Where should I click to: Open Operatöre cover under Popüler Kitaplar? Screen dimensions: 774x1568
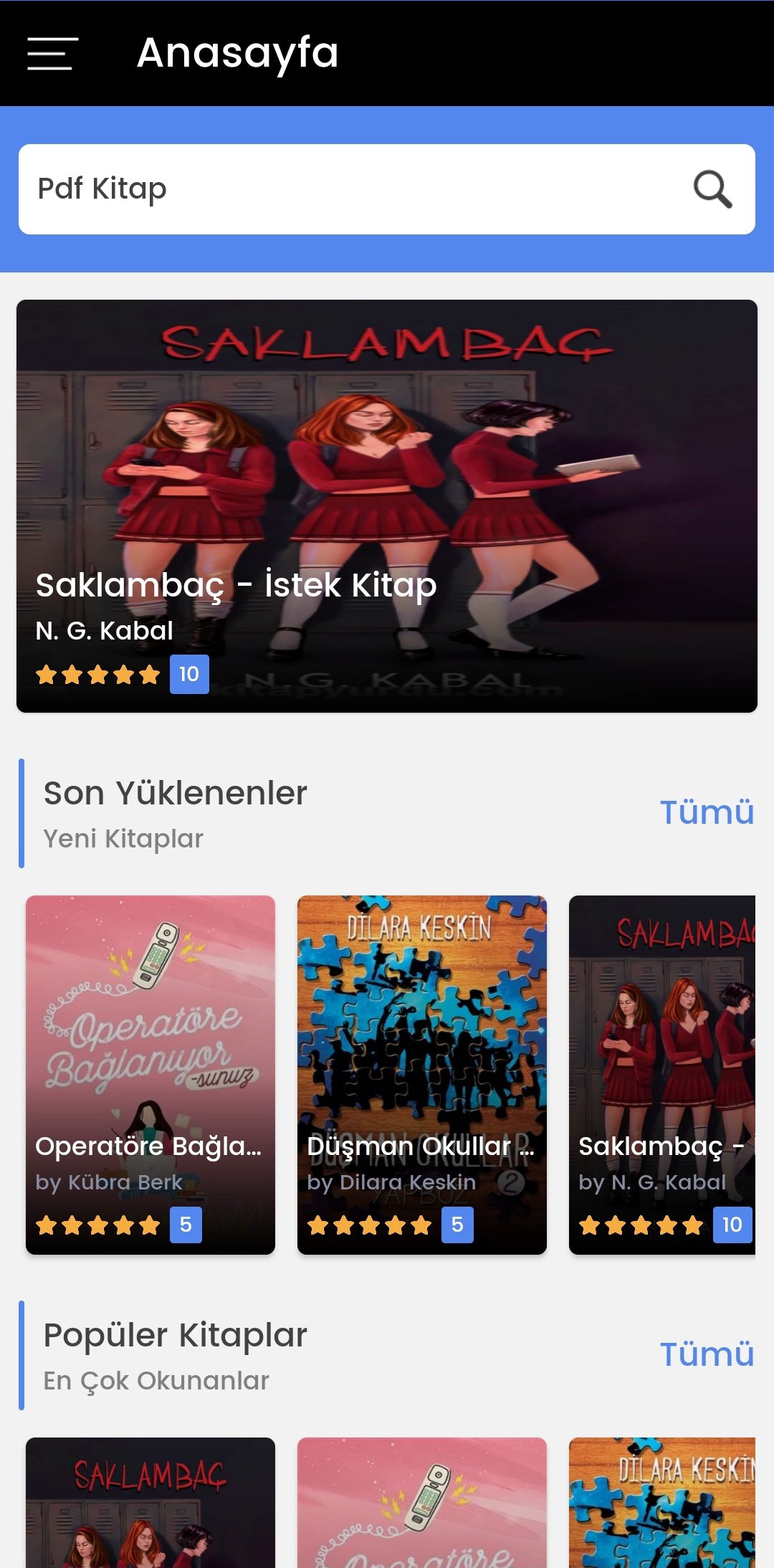tap(422, 1502)
